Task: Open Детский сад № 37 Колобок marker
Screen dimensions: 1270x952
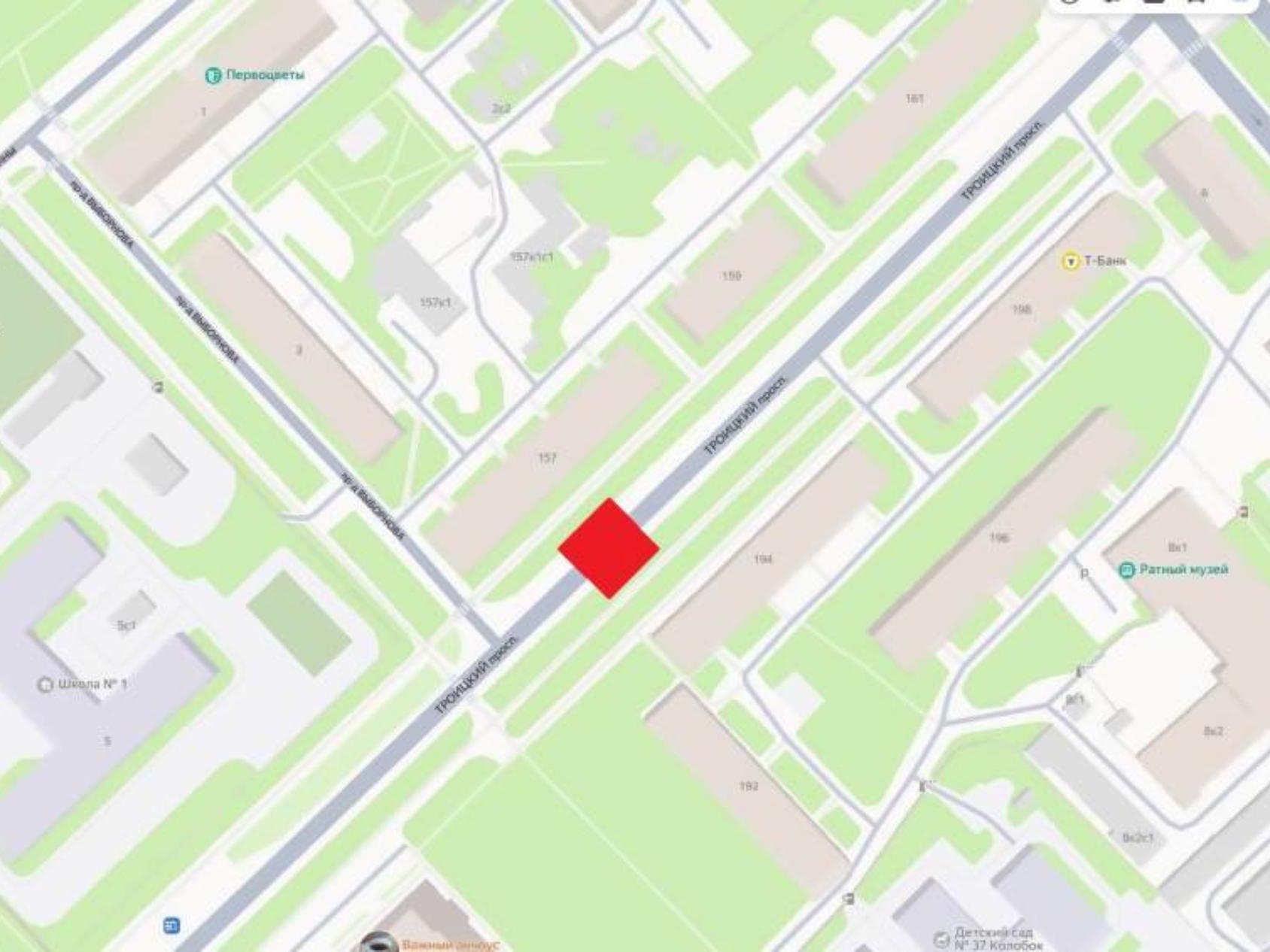Action: click(941, 938)
